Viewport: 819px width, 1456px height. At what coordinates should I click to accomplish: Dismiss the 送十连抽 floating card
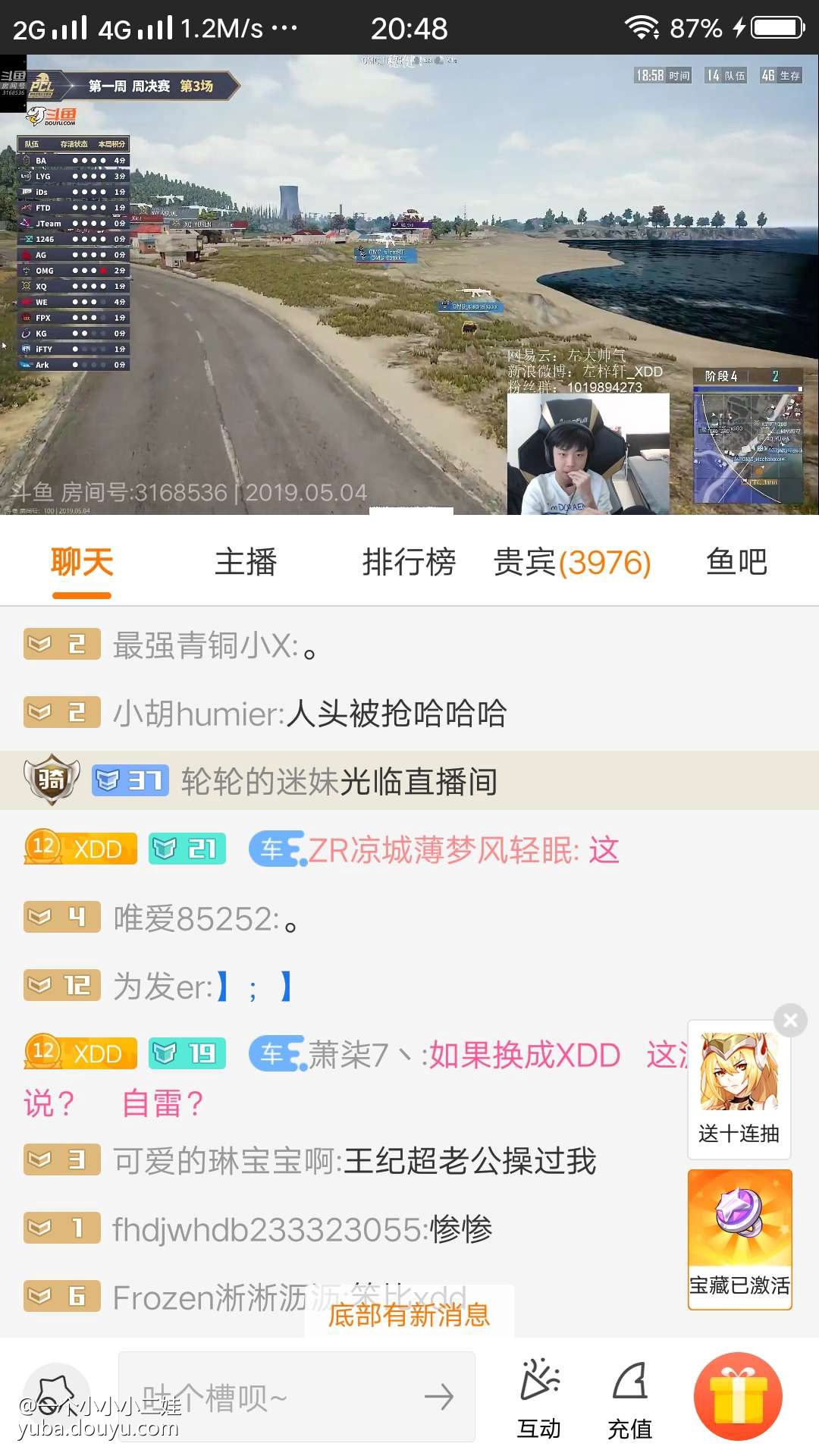coord(790,1020)
